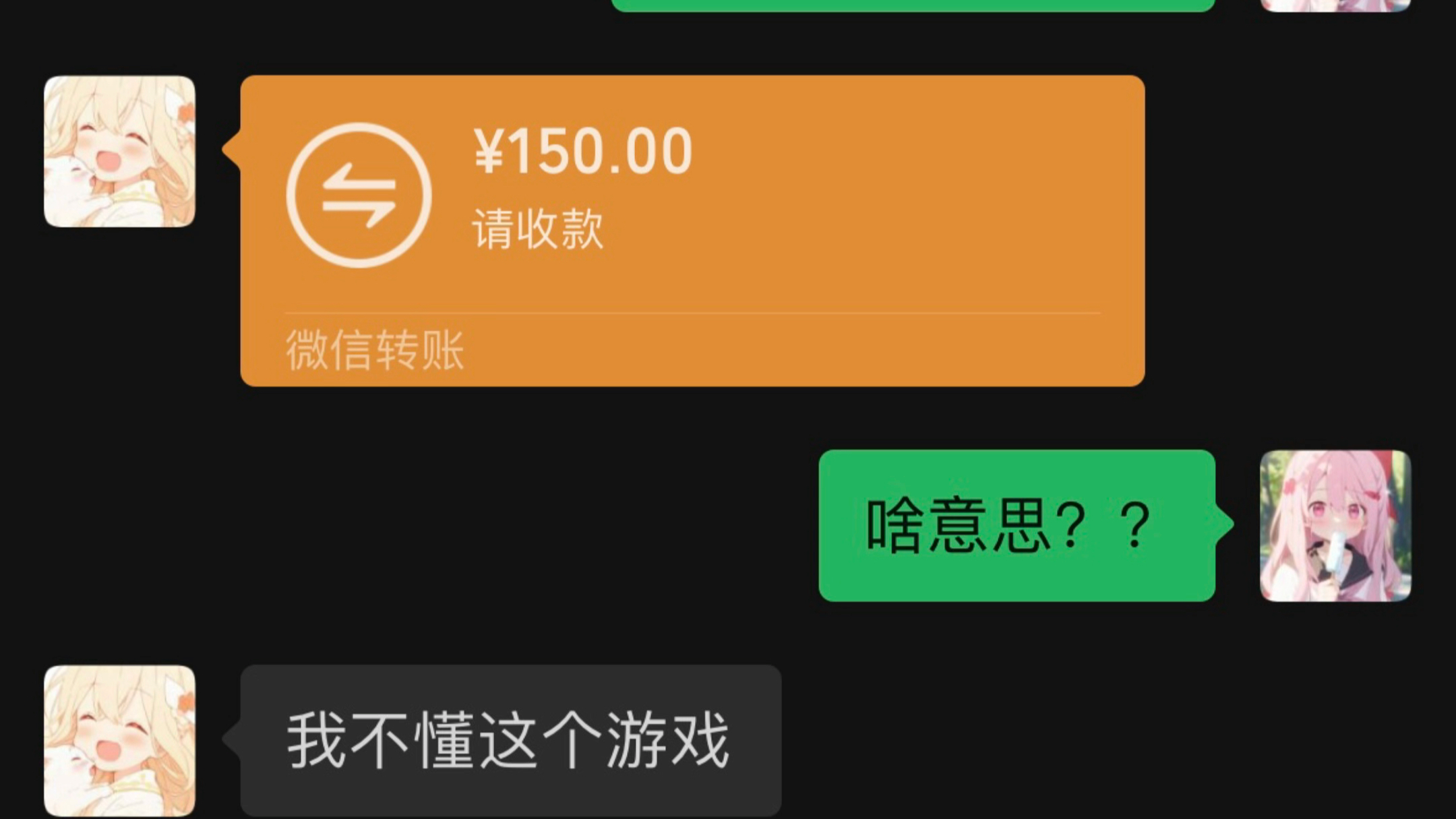Open the pink-haired avatar next to 啥意思？？

(x=1335, y=526)
